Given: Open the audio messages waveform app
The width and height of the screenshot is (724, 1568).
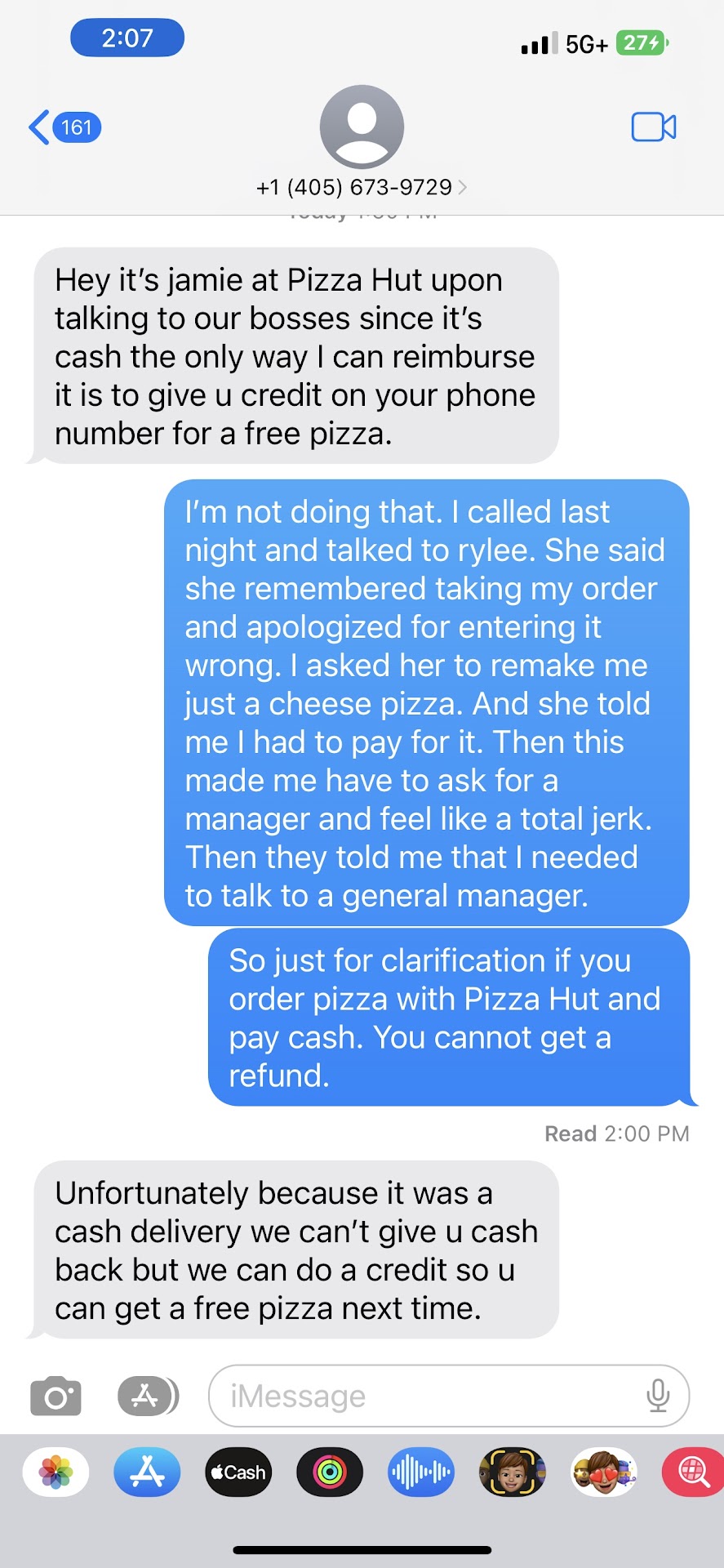Looking at the screenshot, I should point(421,1472).
